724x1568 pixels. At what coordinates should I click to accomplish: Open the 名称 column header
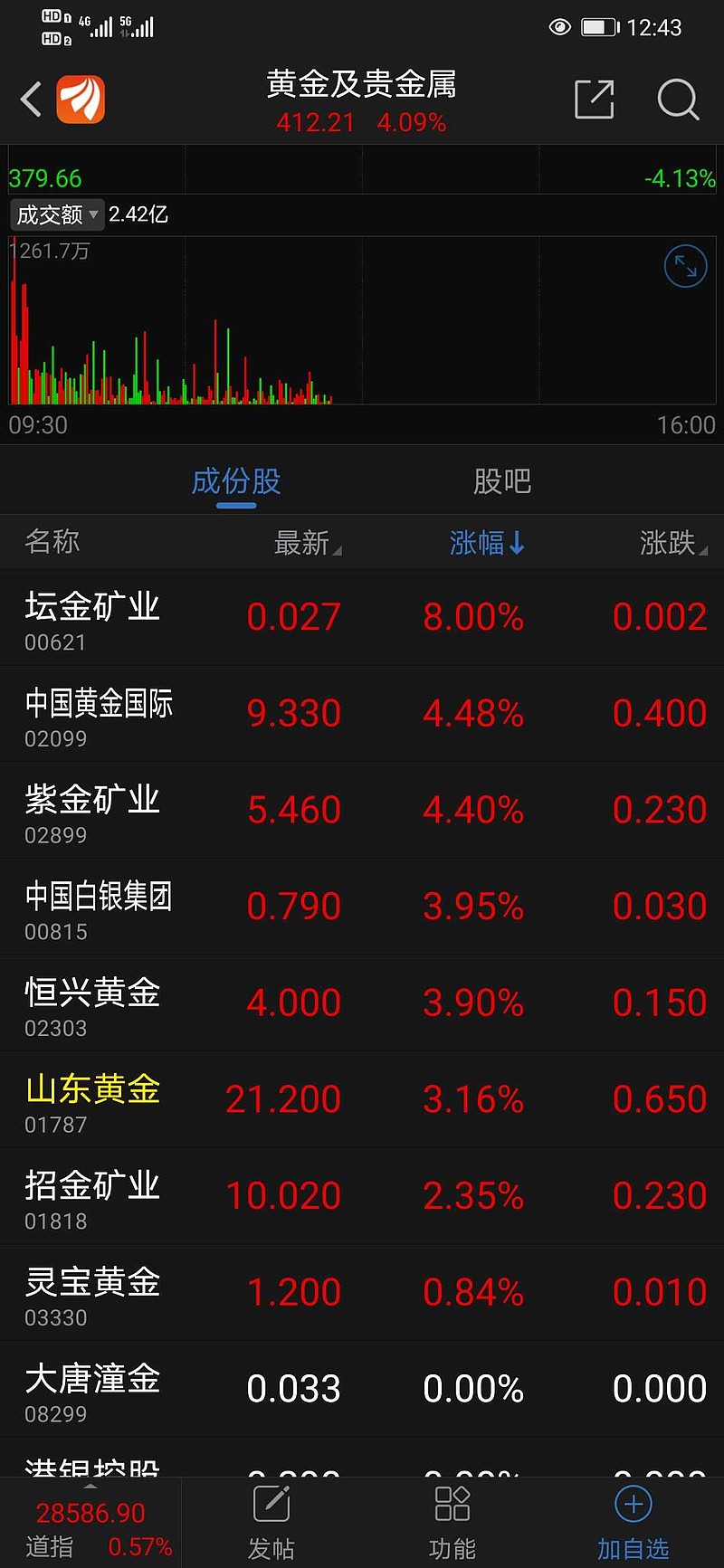pyautogui.click(x=52, y=542)
